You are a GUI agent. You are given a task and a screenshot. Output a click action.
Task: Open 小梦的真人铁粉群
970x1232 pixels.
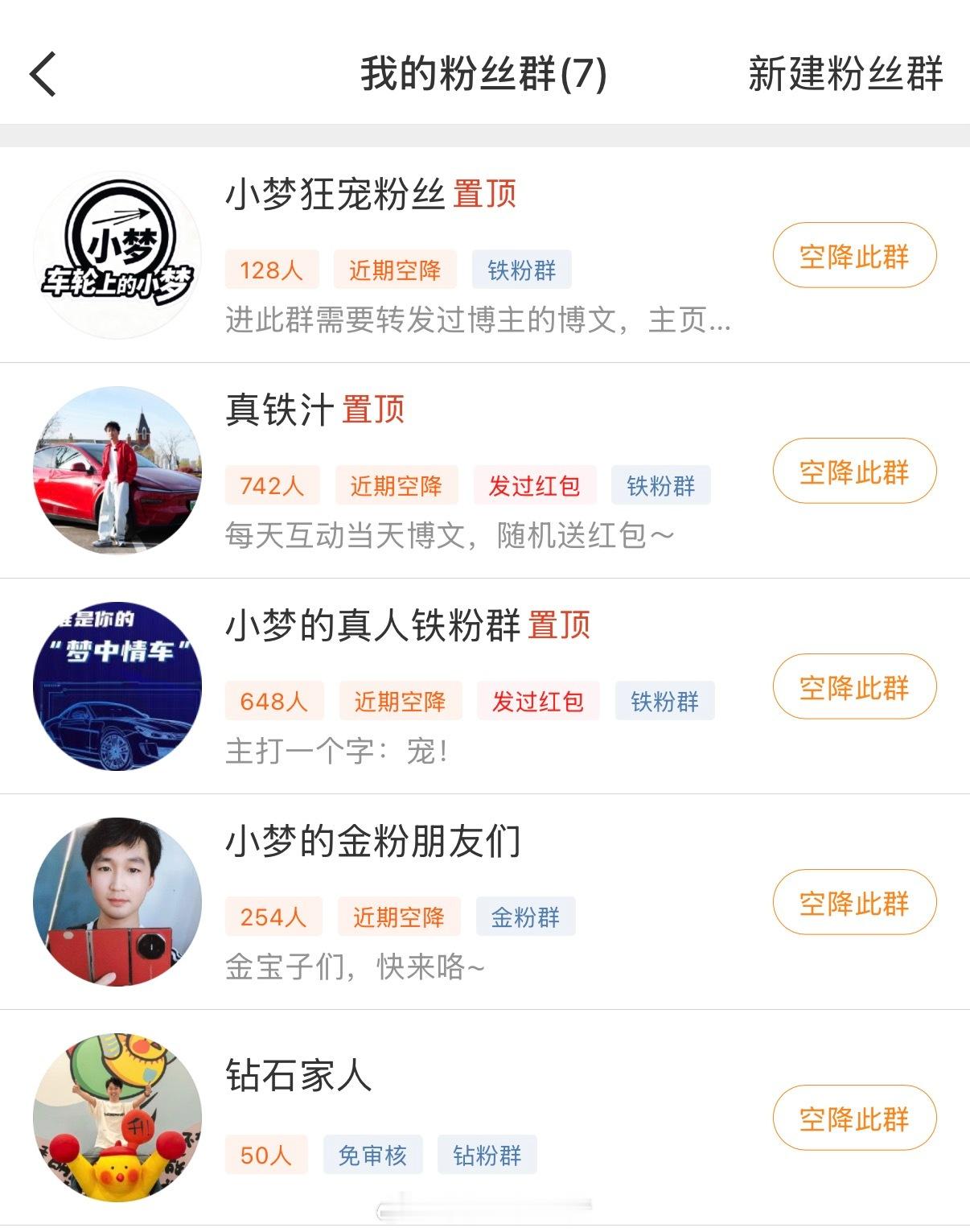[x=373, y=626]
